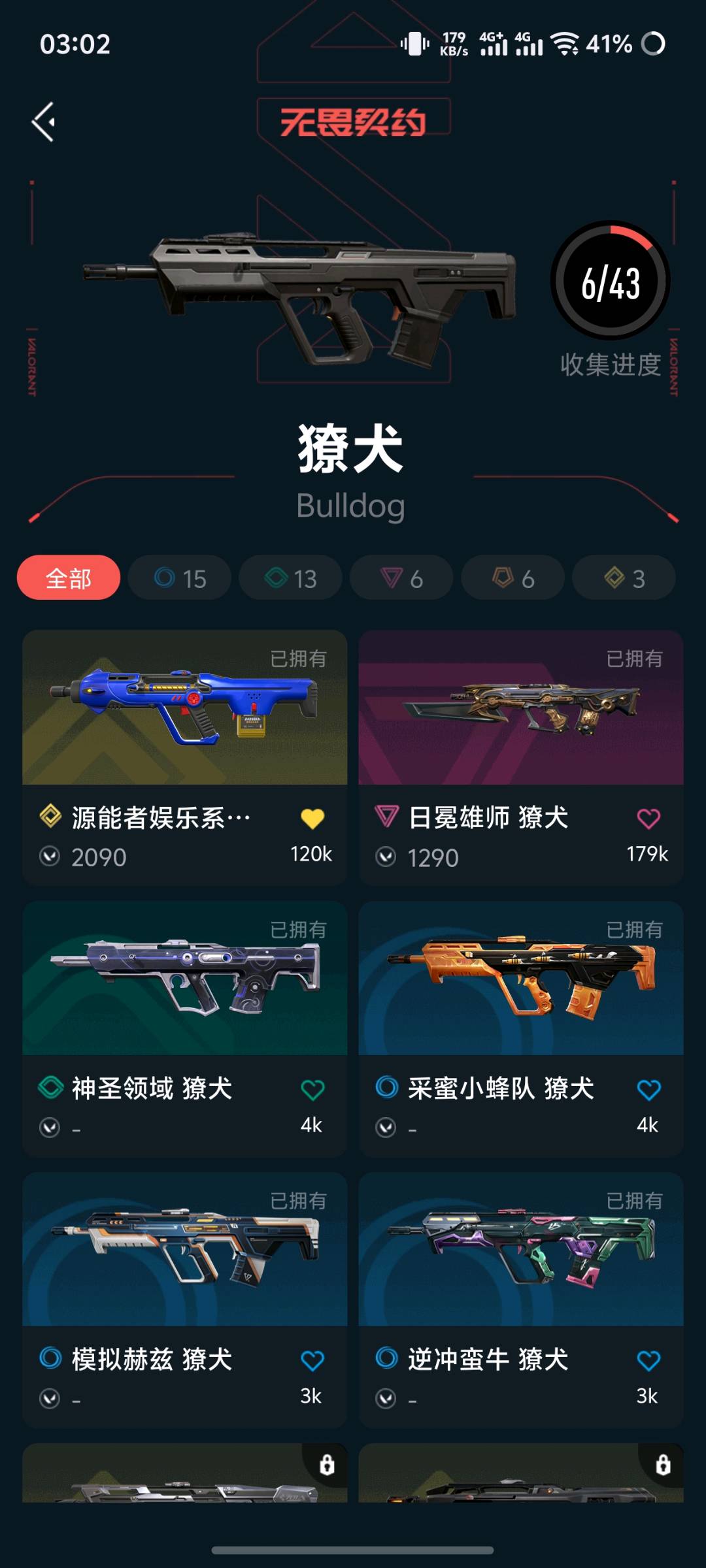Like the 神圣领域 獠犬 skin
Viewport: 706px width, 1568px height.
(312, 1089)
